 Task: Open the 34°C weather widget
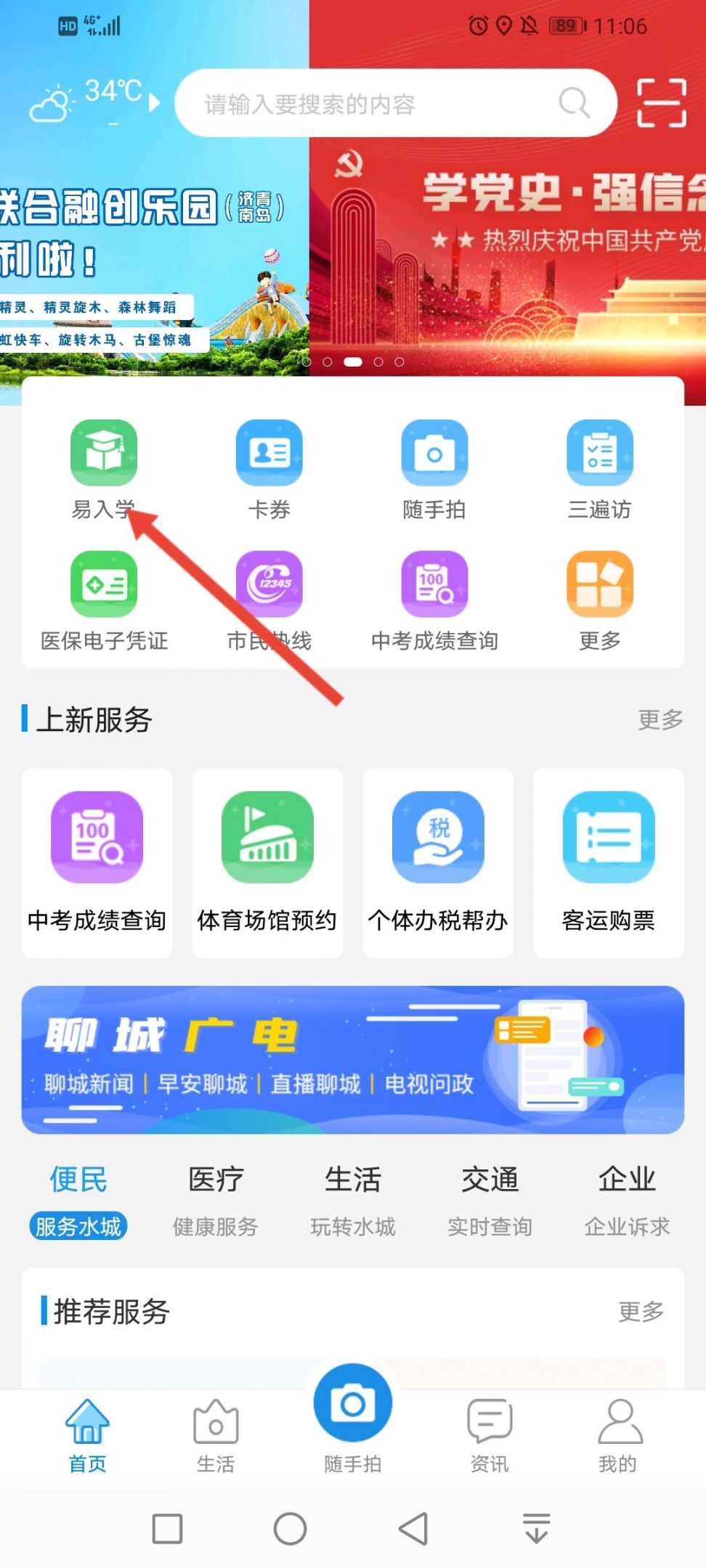tap(94, 102)
